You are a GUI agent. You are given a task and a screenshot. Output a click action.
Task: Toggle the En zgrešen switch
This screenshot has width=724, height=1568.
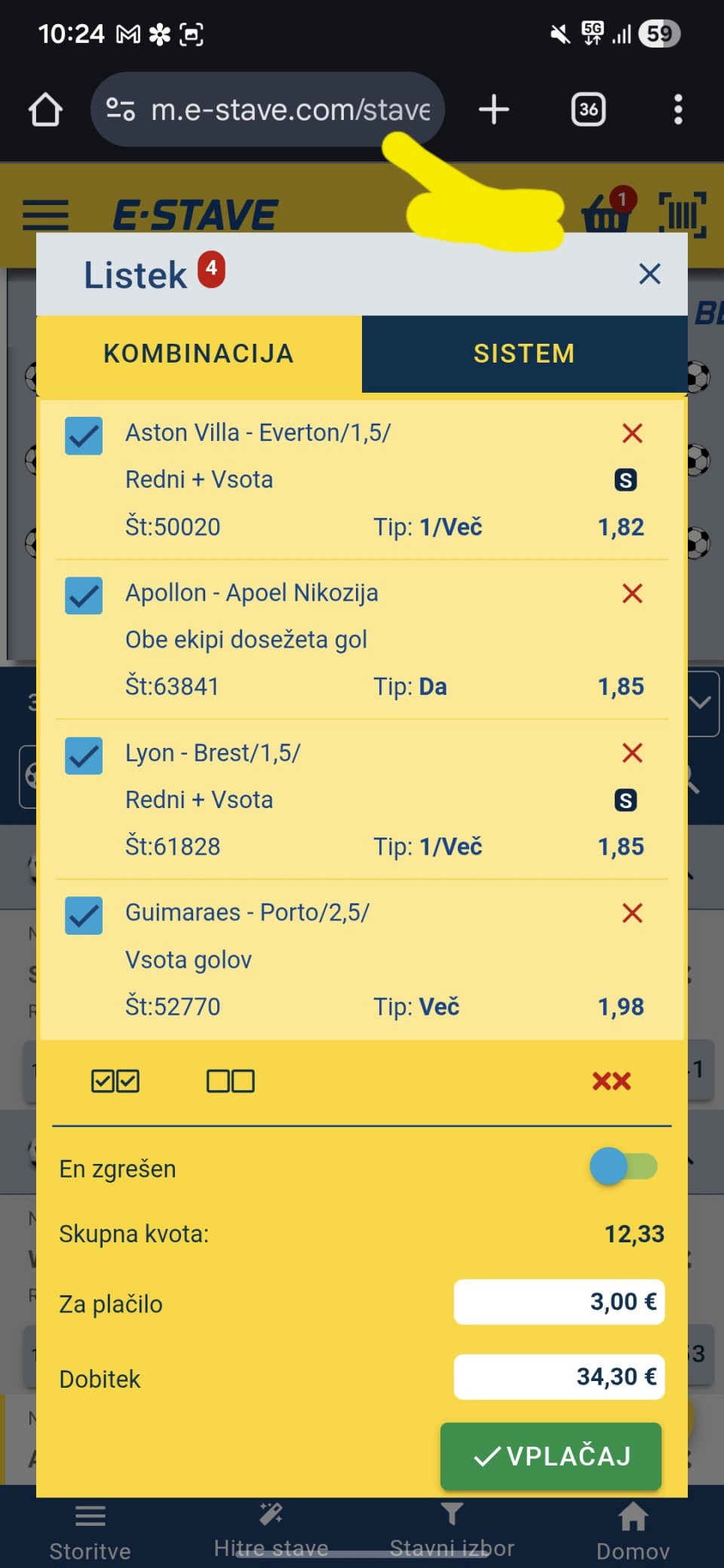click(623, 1167)
